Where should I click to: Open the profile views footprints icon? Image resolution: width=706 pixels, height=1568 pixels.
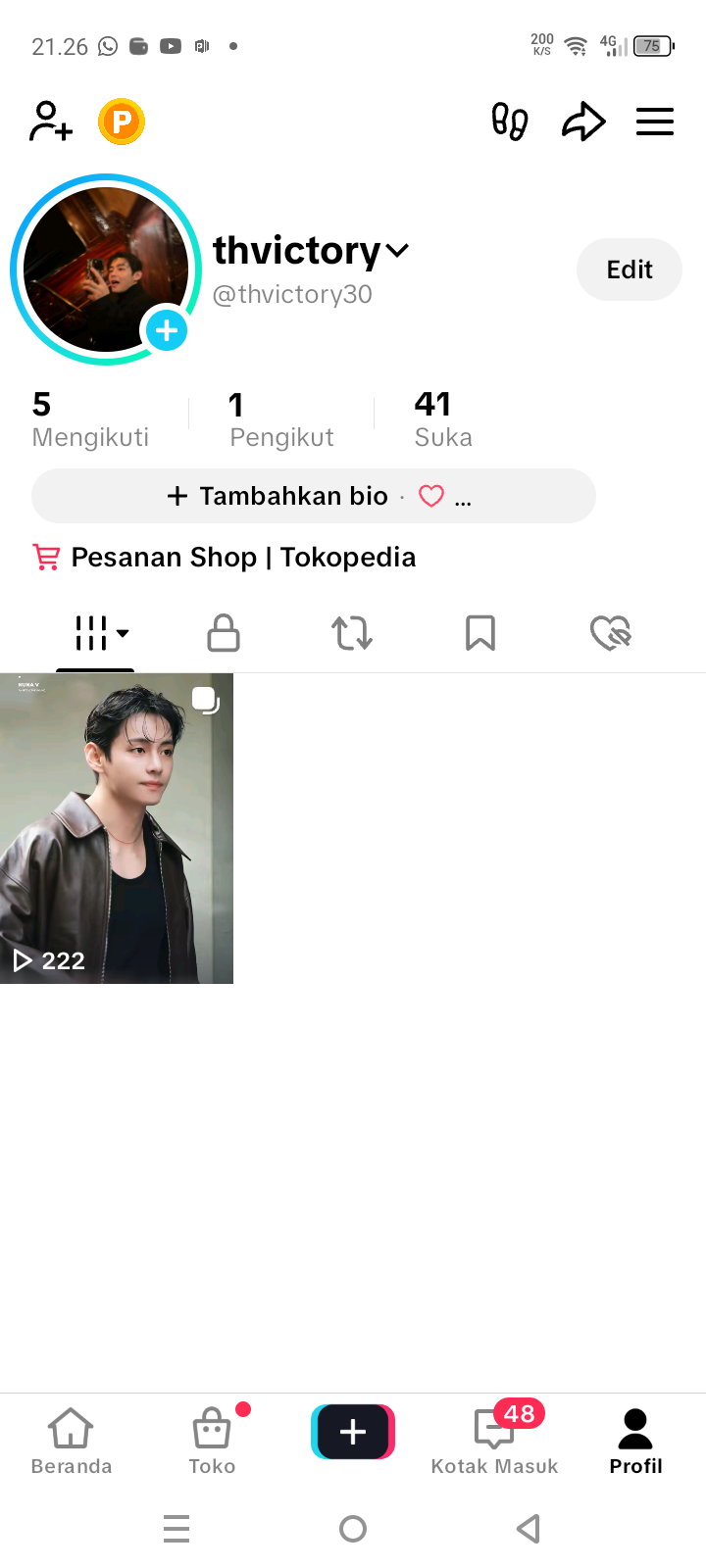(510, 122)
